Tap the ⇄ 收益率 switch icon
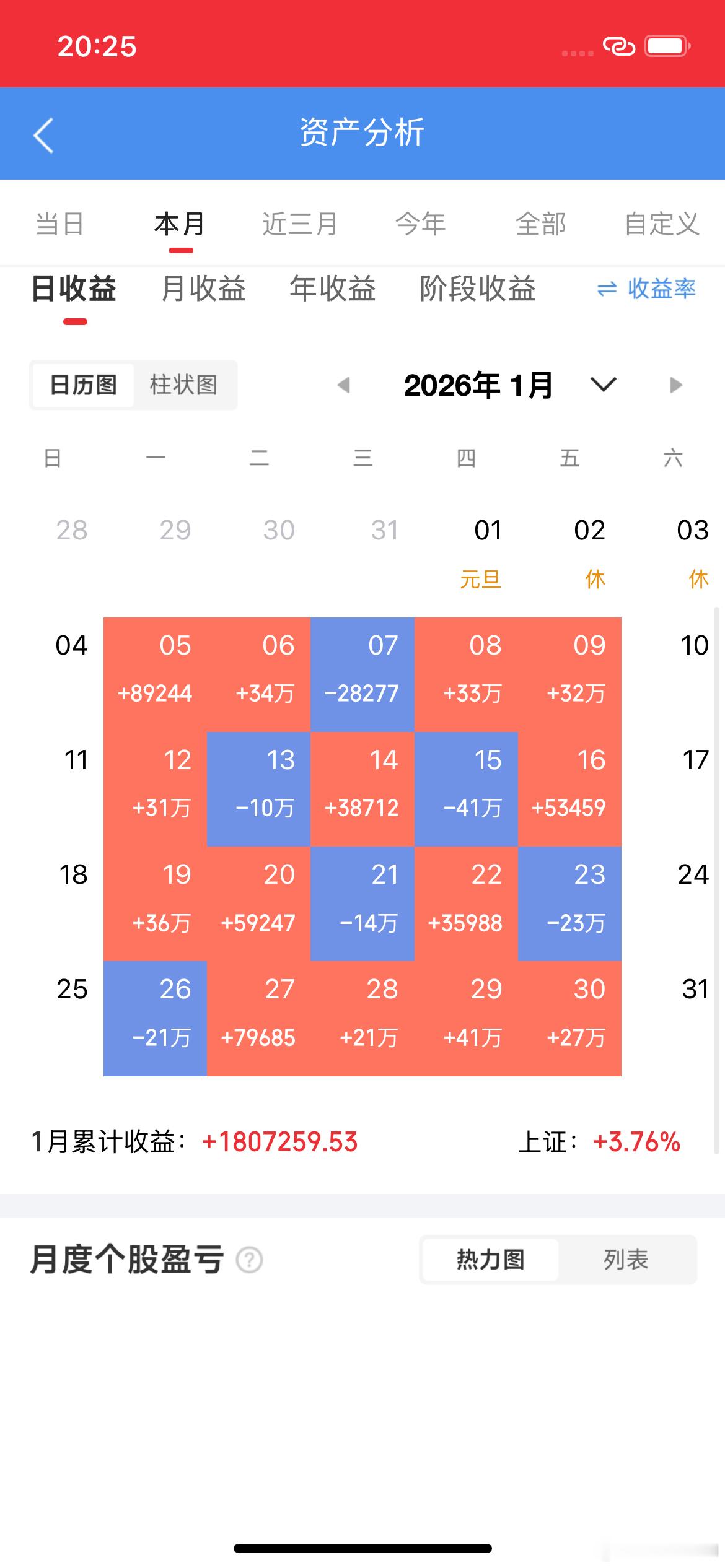The image size is (725, 1568). click(x=646, y=289)
